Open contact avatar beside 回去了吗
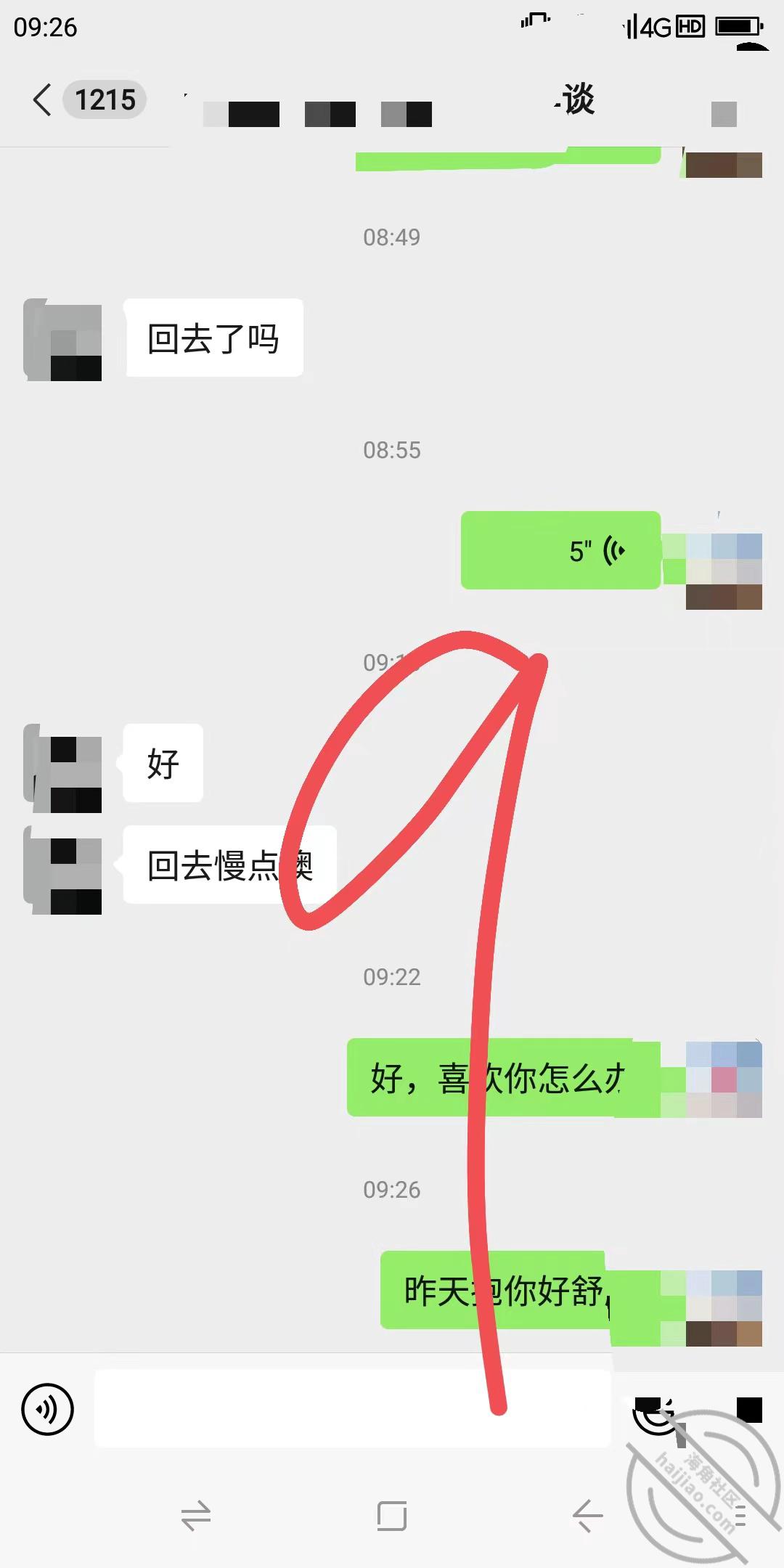The height and width of the screenshot is (1568, 784). pos(62,340)
